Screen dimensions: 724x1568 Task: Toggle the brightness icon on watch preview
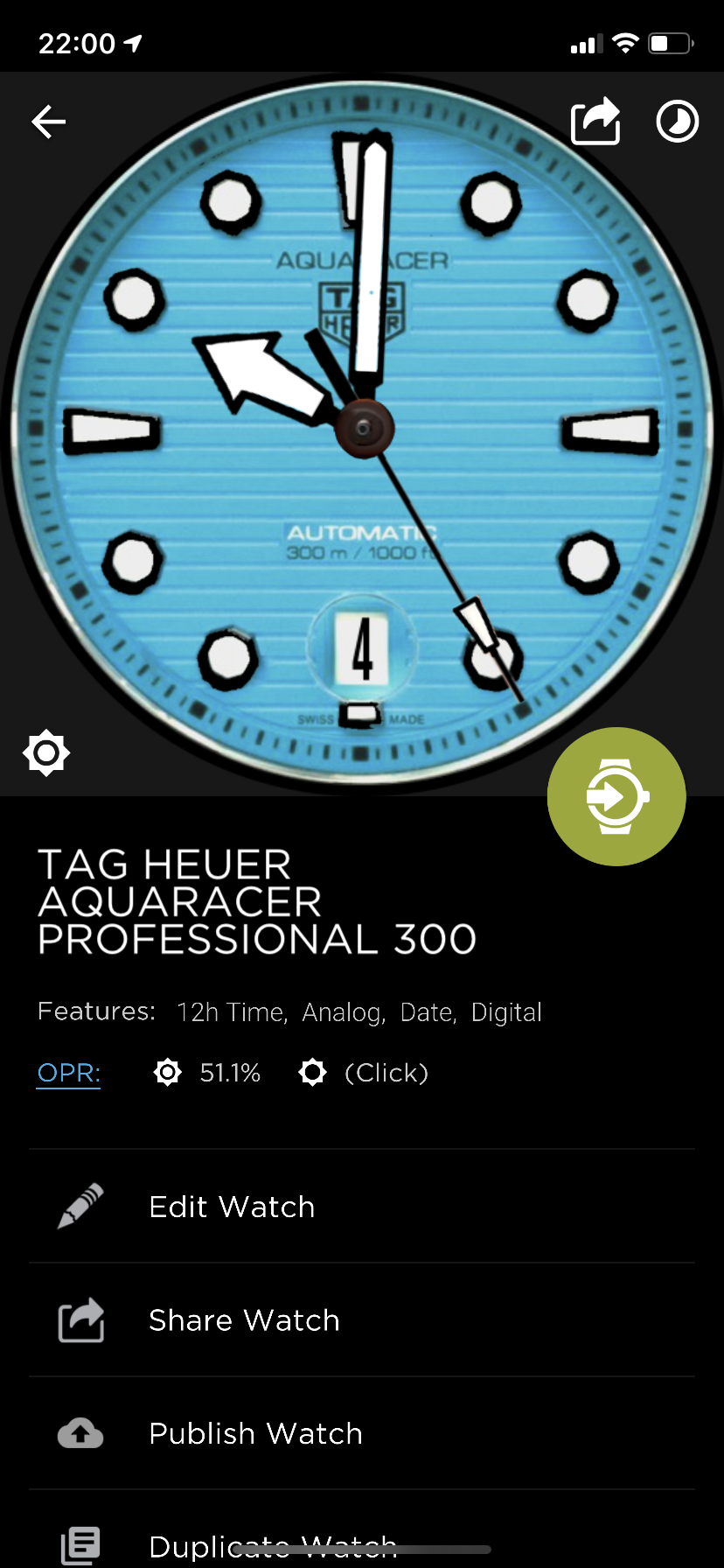[x=46, y=752]
